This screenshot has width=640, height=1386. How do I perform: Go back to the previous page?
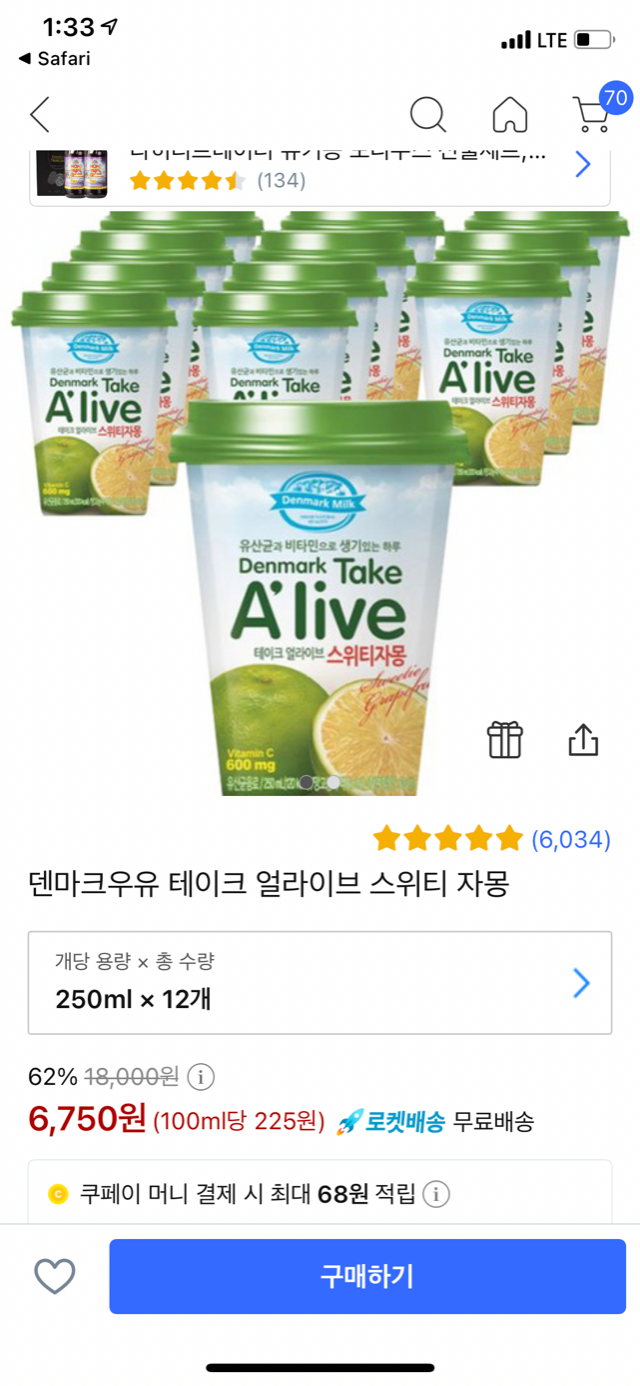(x=40, y=115)
